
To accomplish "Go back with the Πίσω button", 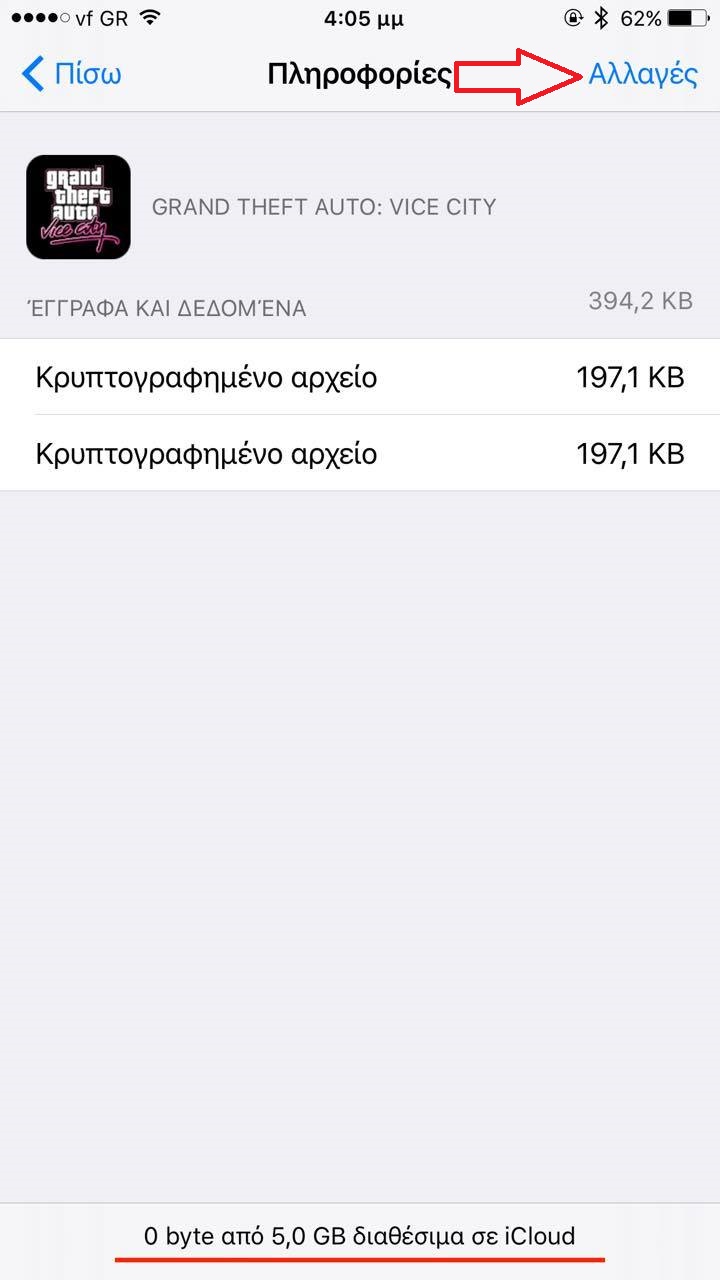I will point(71,75).
